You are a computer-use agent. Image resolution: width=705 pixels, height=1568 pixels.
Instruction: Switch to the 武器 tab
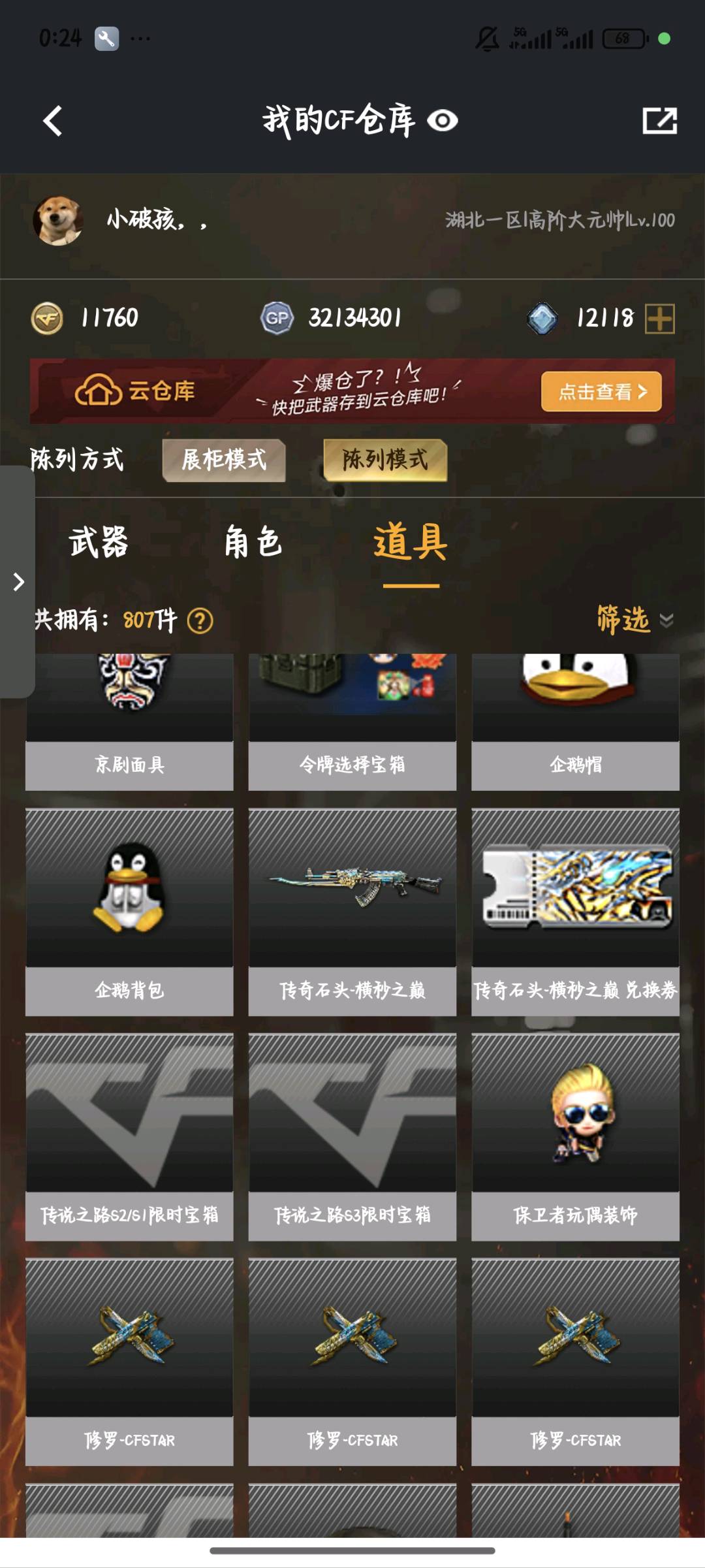pyautogui.click(x=99, y=542)
